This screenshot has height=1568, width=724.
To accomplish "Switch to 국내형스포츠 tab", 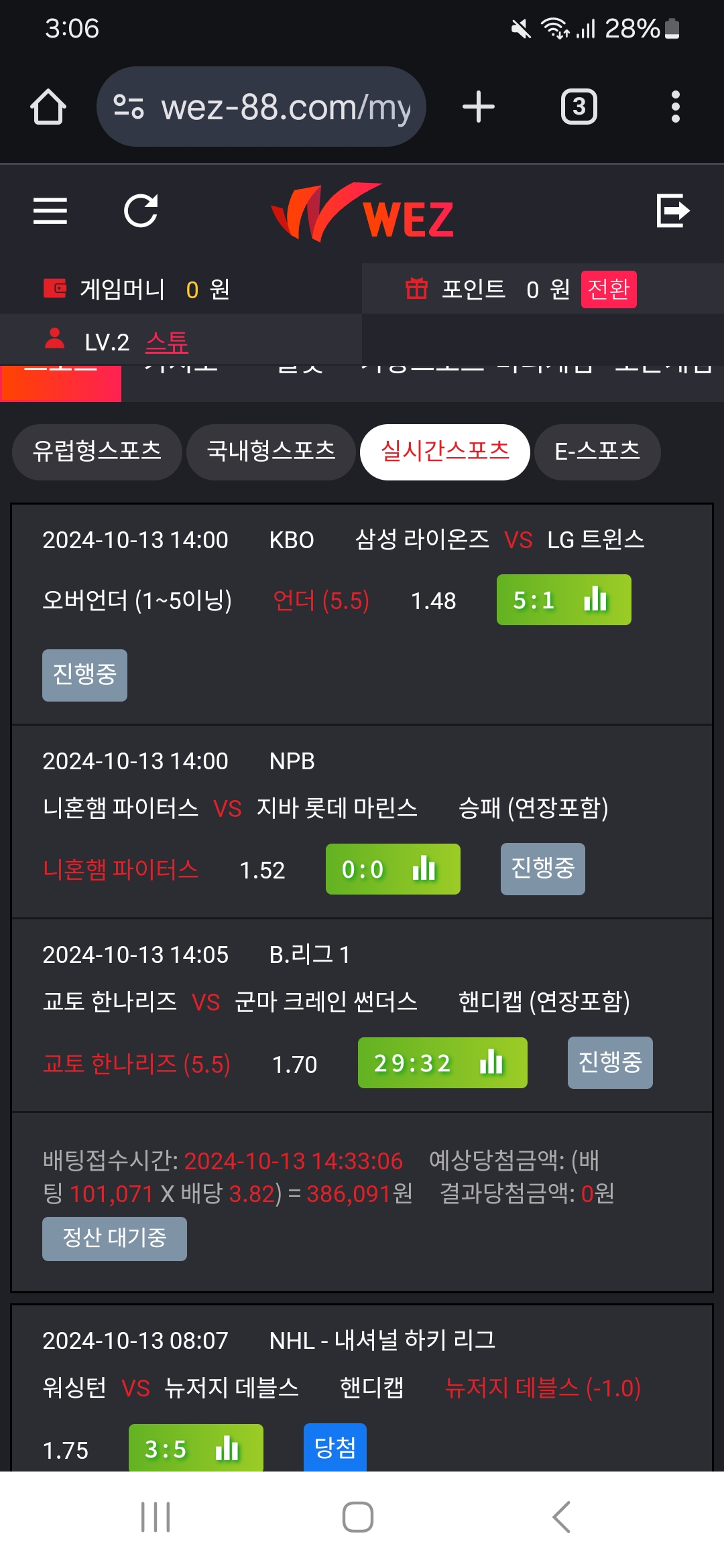I will [x=271, y=452].
